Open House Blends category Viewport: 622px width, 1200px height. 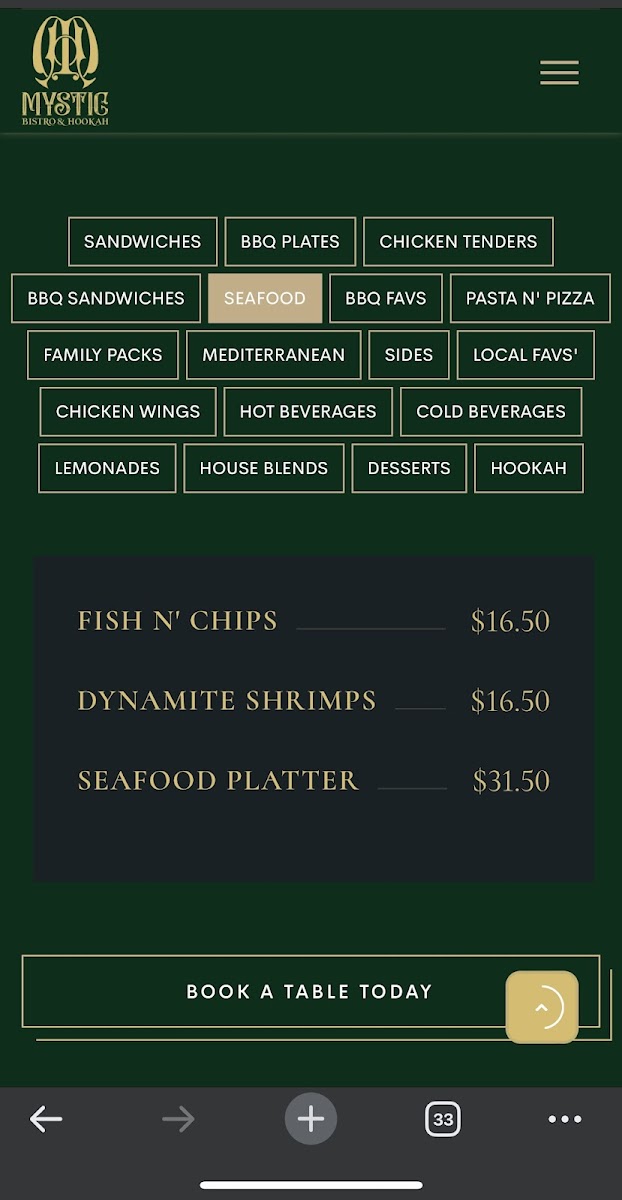(x=264, y=468)
